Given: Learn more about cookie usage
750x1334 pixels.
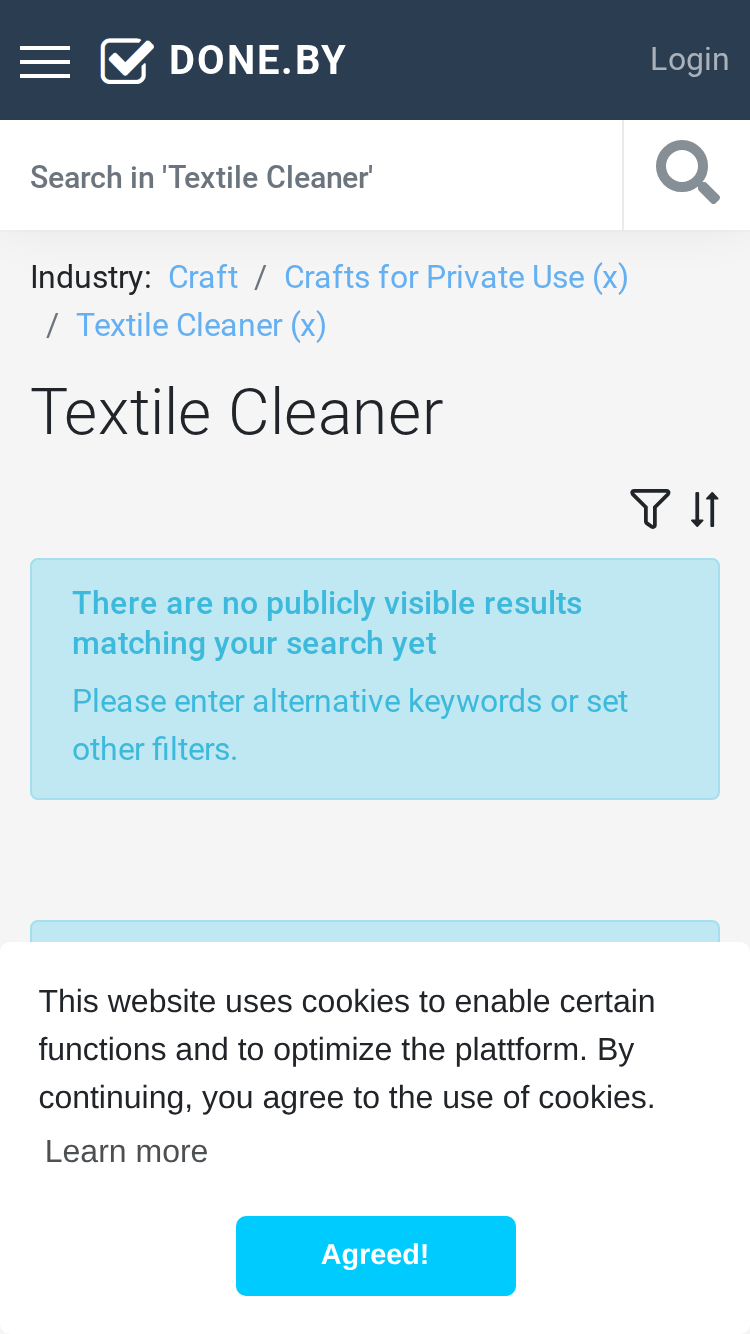Looking at the screenshot, I should click(x=126, y=1151).
